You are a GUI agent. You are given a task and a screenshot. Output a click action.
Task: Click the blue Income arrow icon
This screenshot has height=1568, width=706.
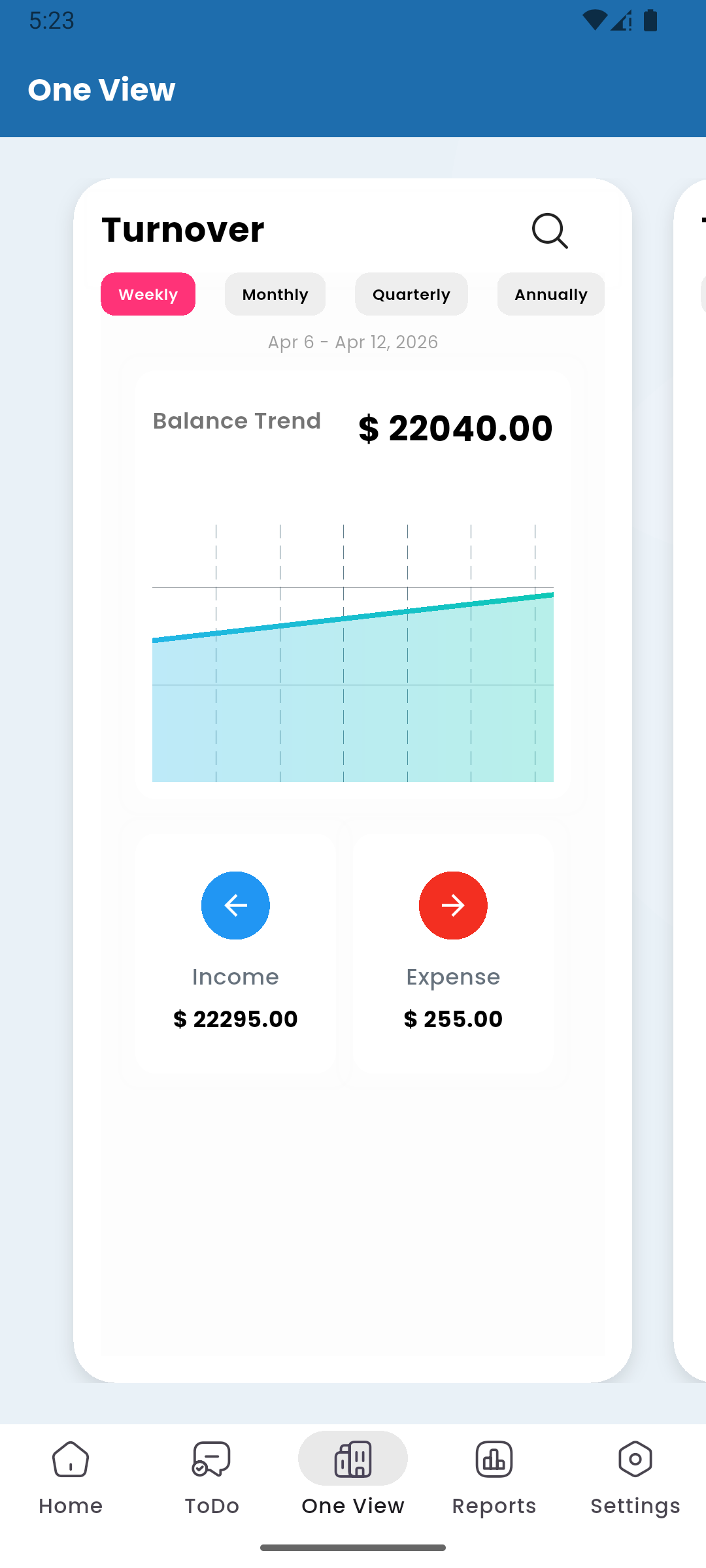coord(235,905)
